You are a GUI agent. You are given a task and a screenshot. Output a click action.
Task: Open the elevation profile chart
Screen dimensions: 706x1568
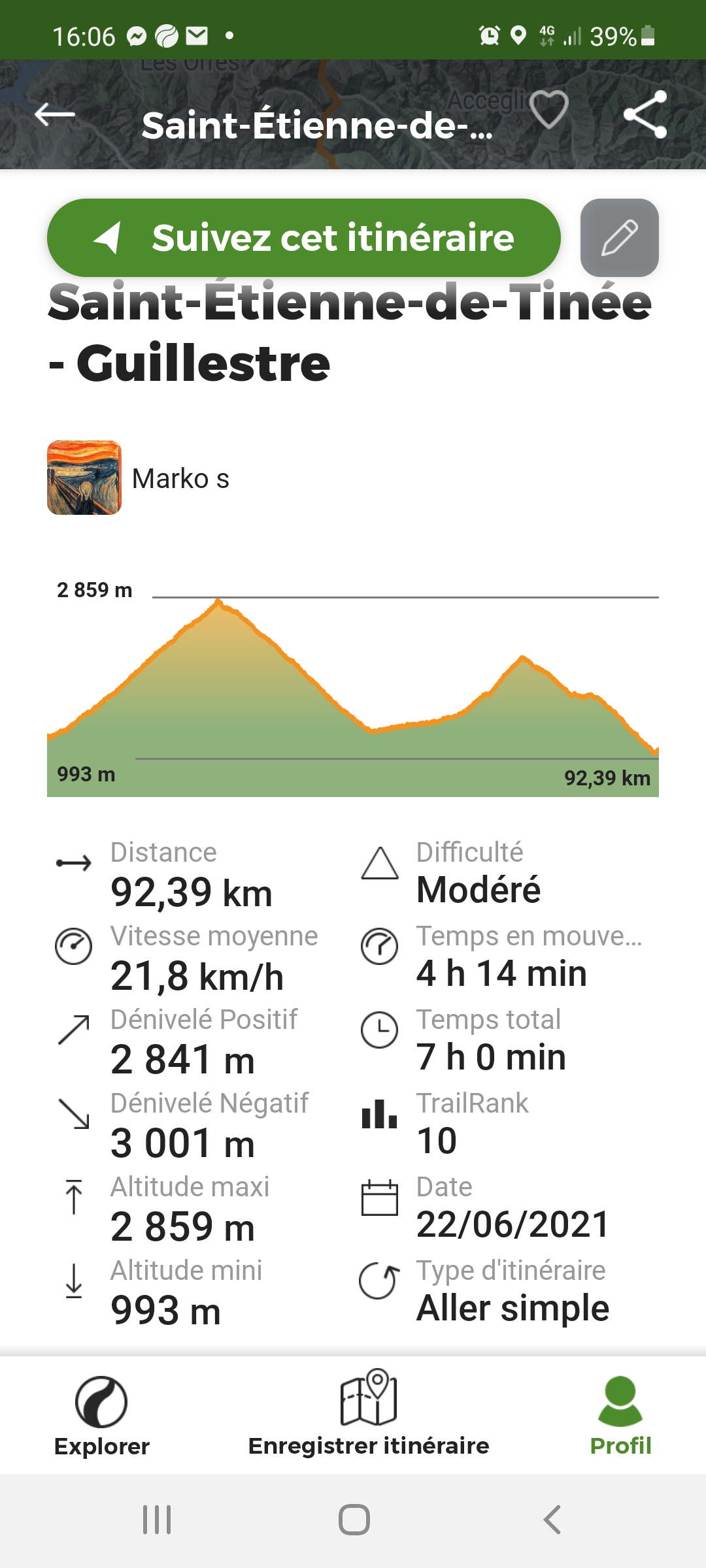click(353, 686)
